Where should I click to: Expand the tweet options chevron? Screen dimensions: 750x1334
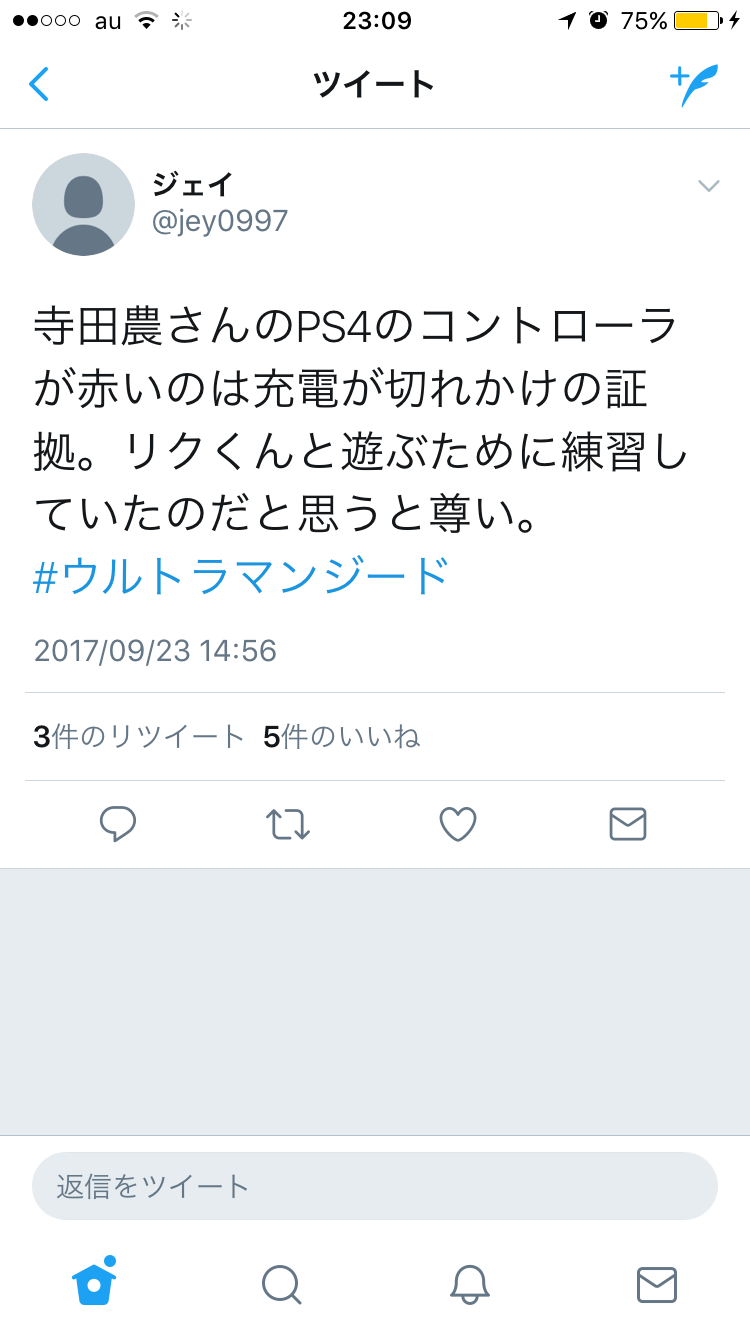[x=708, y=186]
